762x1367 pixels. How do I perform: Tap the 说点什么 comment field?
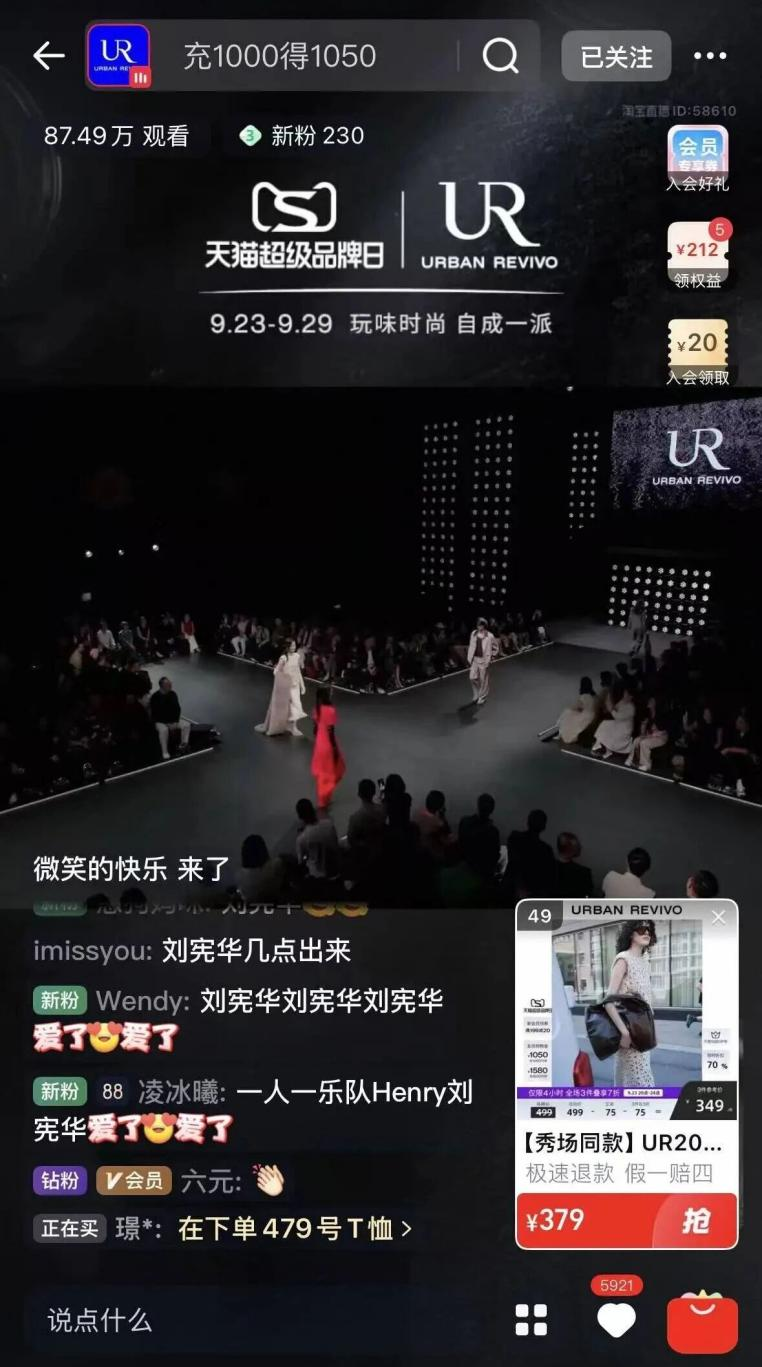[x=100, y=1320]
